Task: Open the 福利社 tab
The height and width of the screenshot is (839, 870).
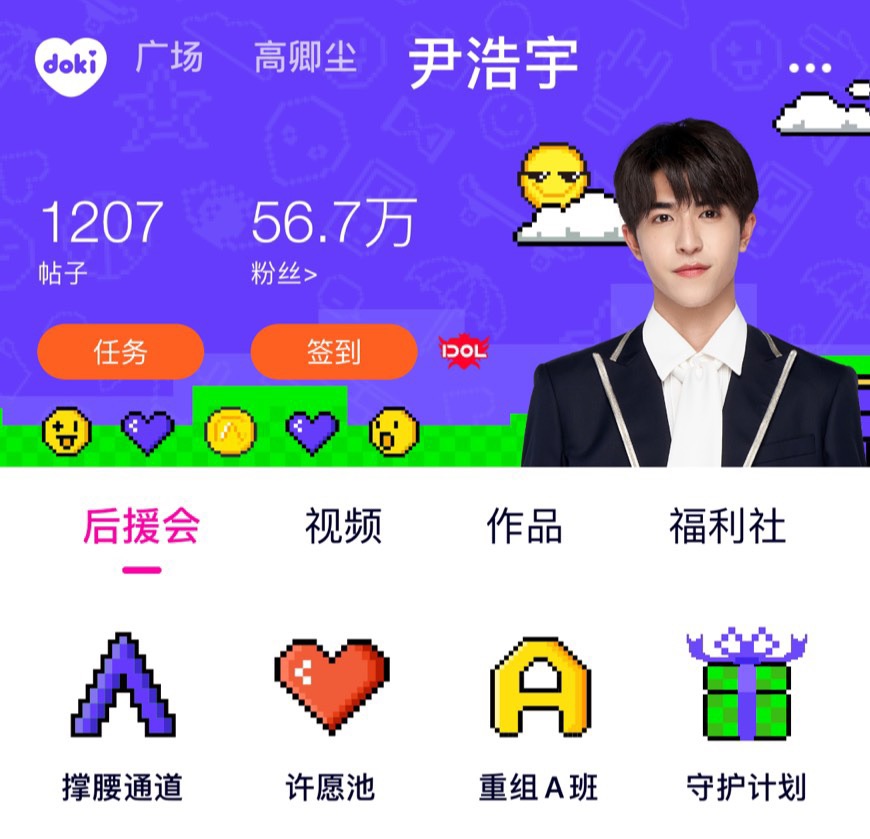Action: (727, 526)
